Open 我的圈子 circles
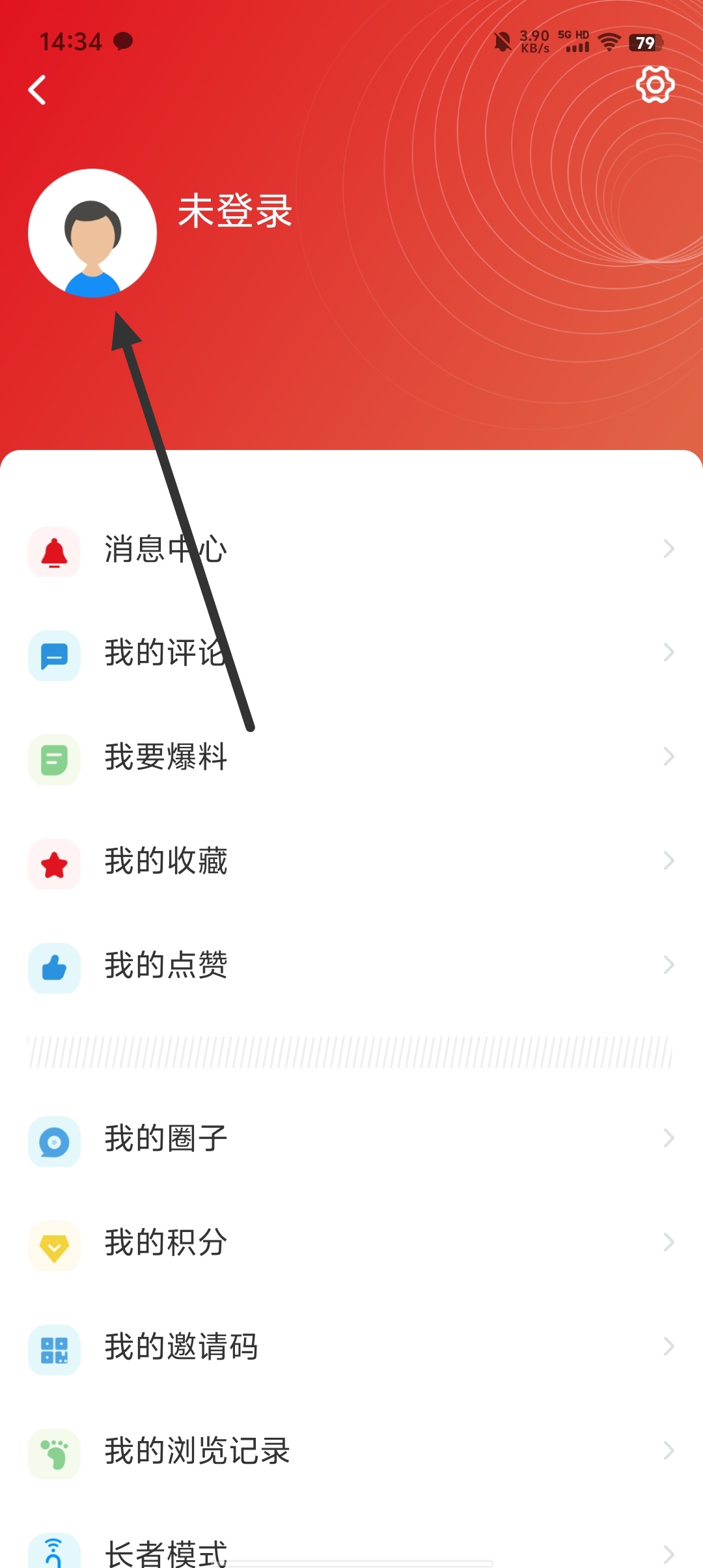The width and height of the screenshot is (703, 1568). pyautogui.click(x=351, y=1139)
